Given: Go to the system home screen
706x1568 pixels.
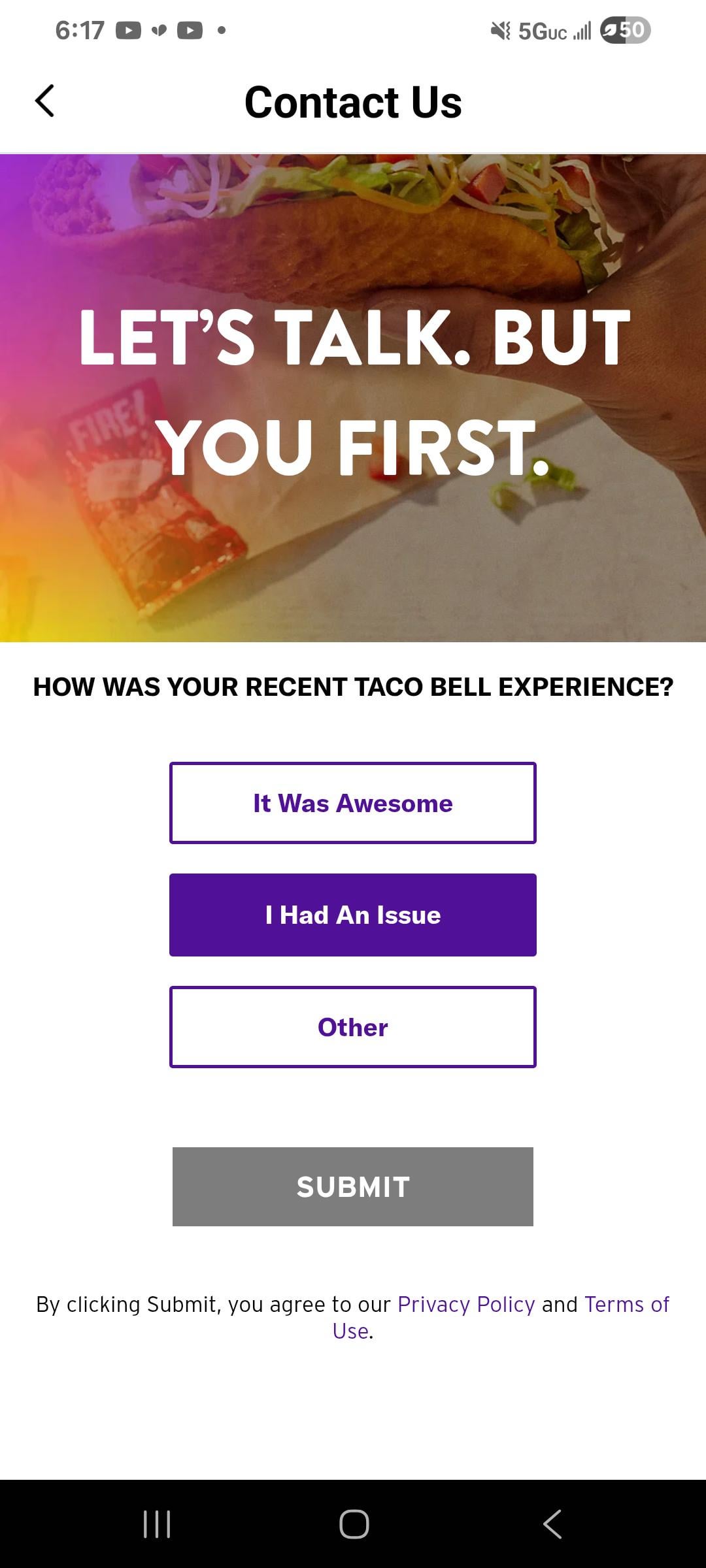Looking at the screenshot, I should [354, 1524].
